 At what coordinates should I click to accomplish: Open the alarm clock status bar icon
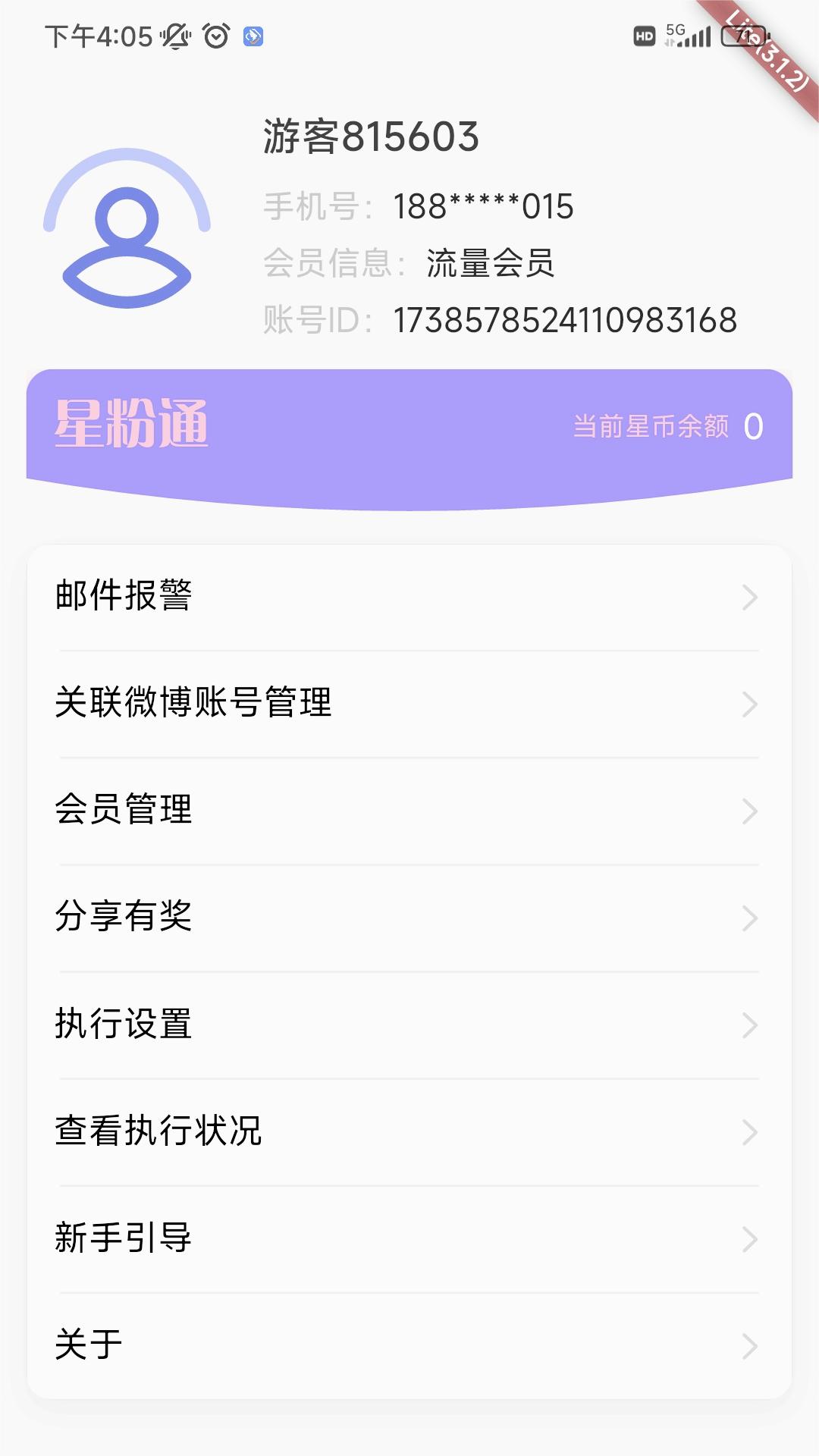coord(216,36)
